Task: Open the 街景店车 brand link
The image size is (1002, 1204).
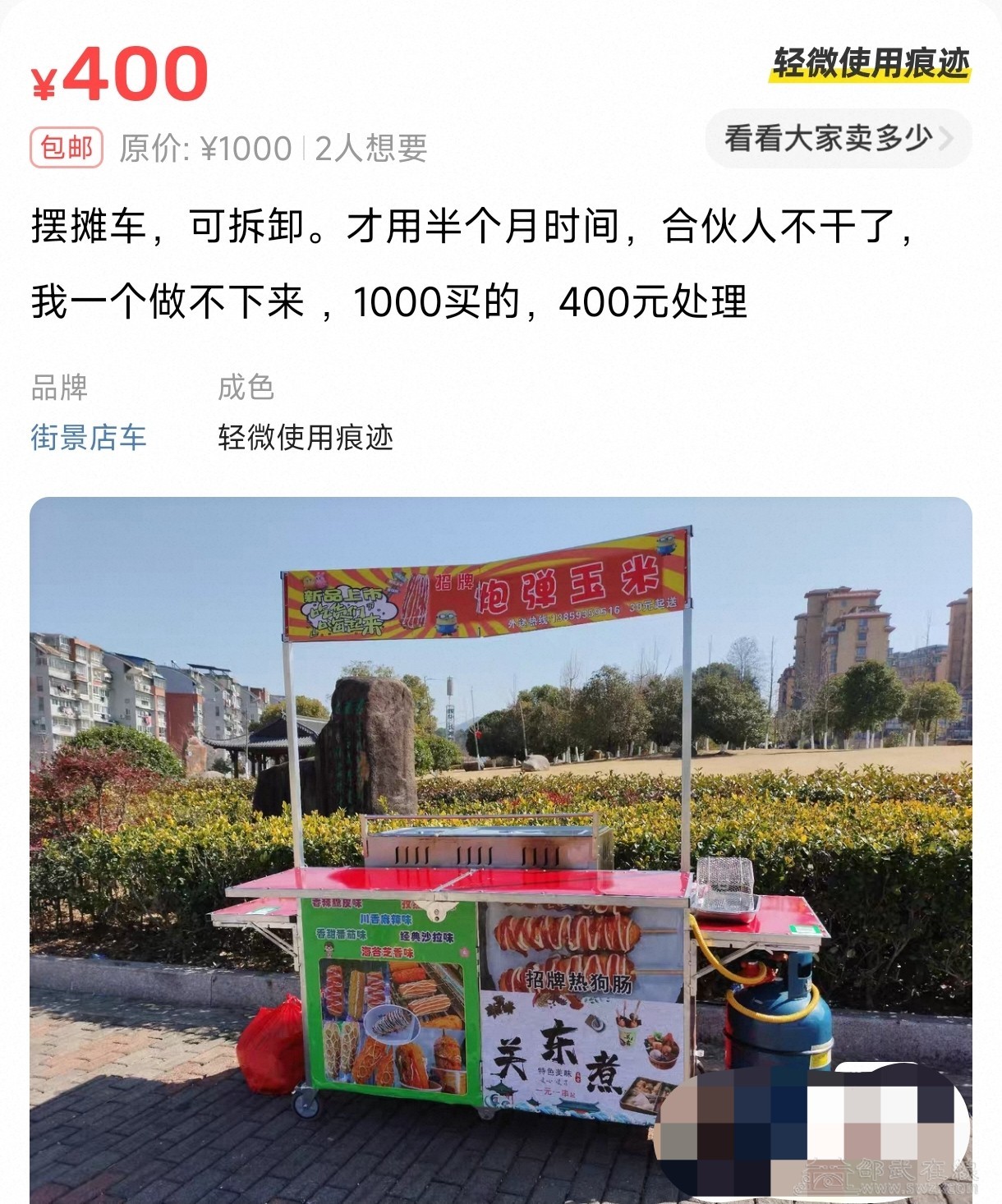Action: [88, 437]
